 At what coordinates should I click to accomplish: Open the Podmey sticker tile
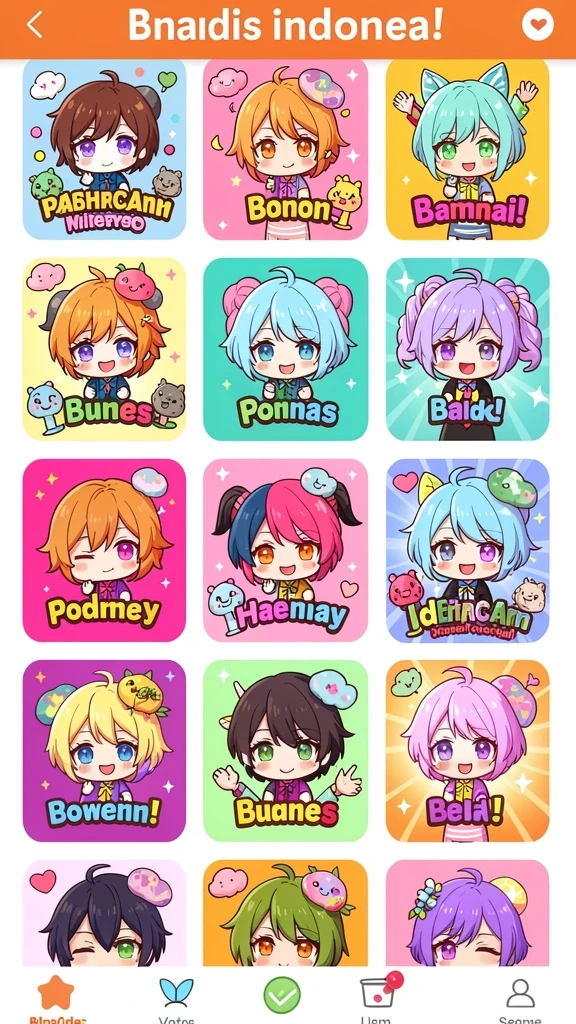(104, 550)
